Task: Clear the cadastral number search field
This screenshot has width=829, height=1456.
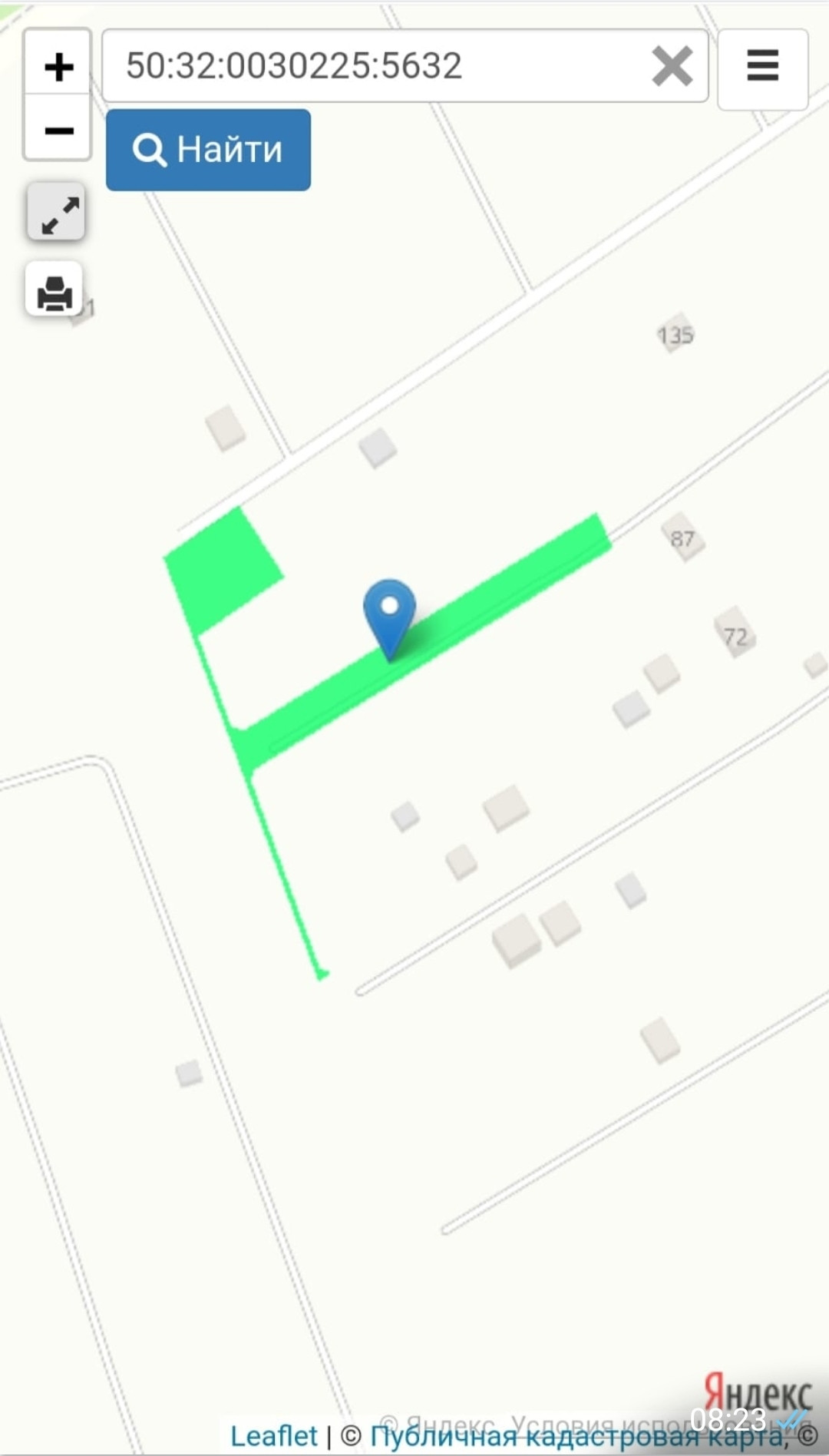Action: (x=672, y=66)
